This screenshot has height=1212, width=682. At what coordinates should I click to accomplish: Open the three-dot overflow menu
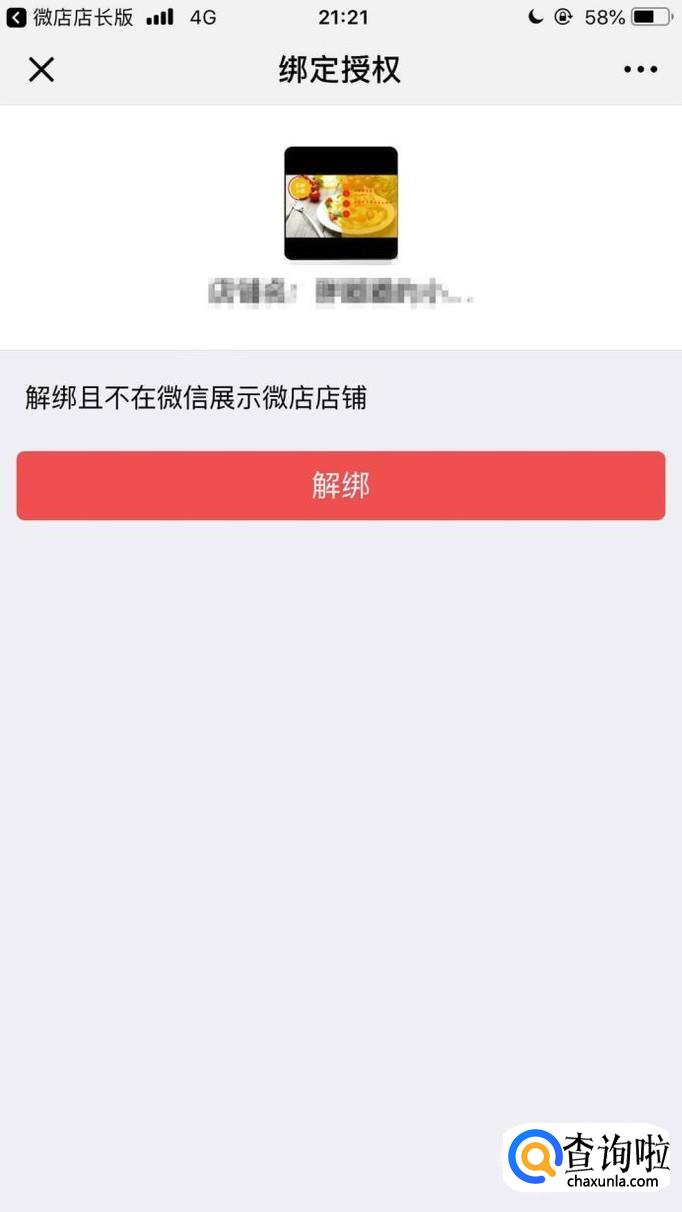click(x=640, y=69)
